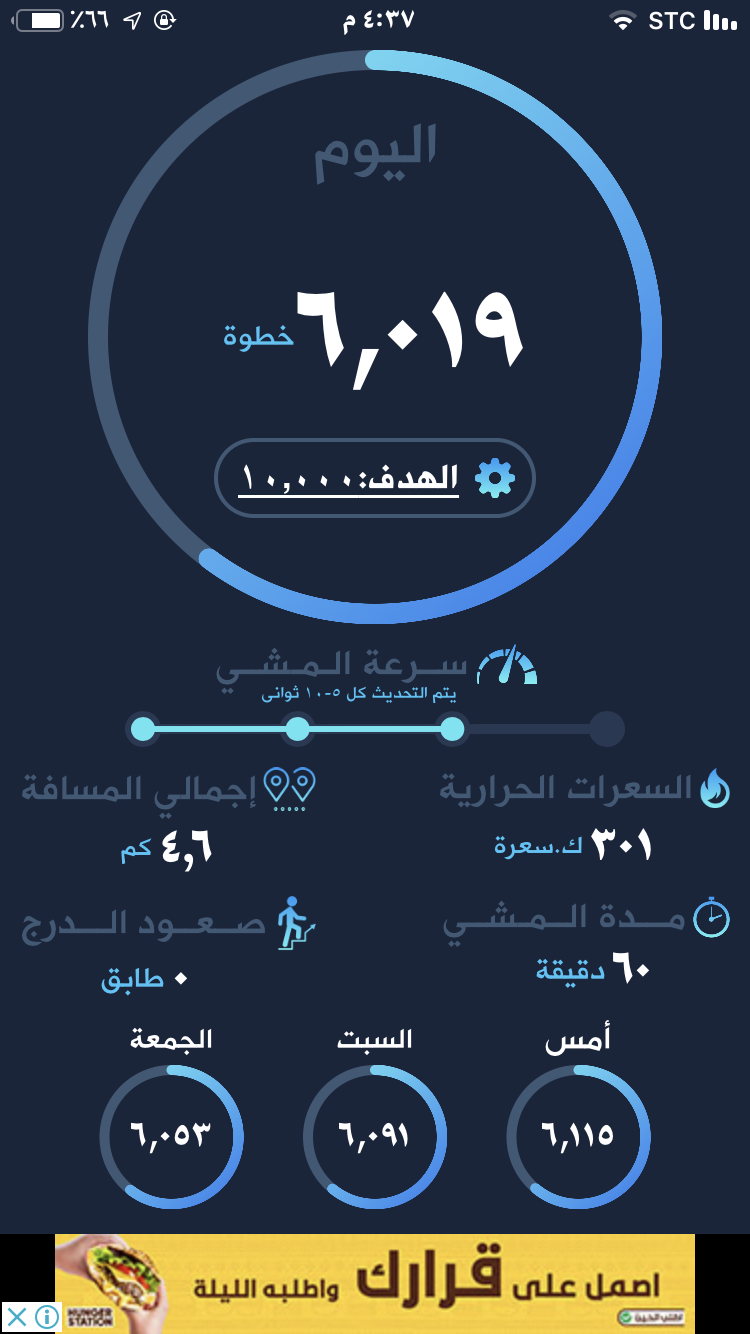The image size is (750, 1334).
Task: Open the ad info icon
Action: (x=47, y=1317)
